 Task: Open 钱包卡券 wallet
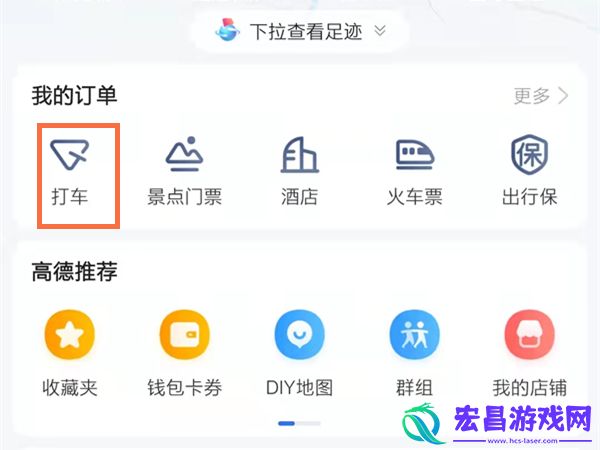pyautogui.click(x=185, y=351)
